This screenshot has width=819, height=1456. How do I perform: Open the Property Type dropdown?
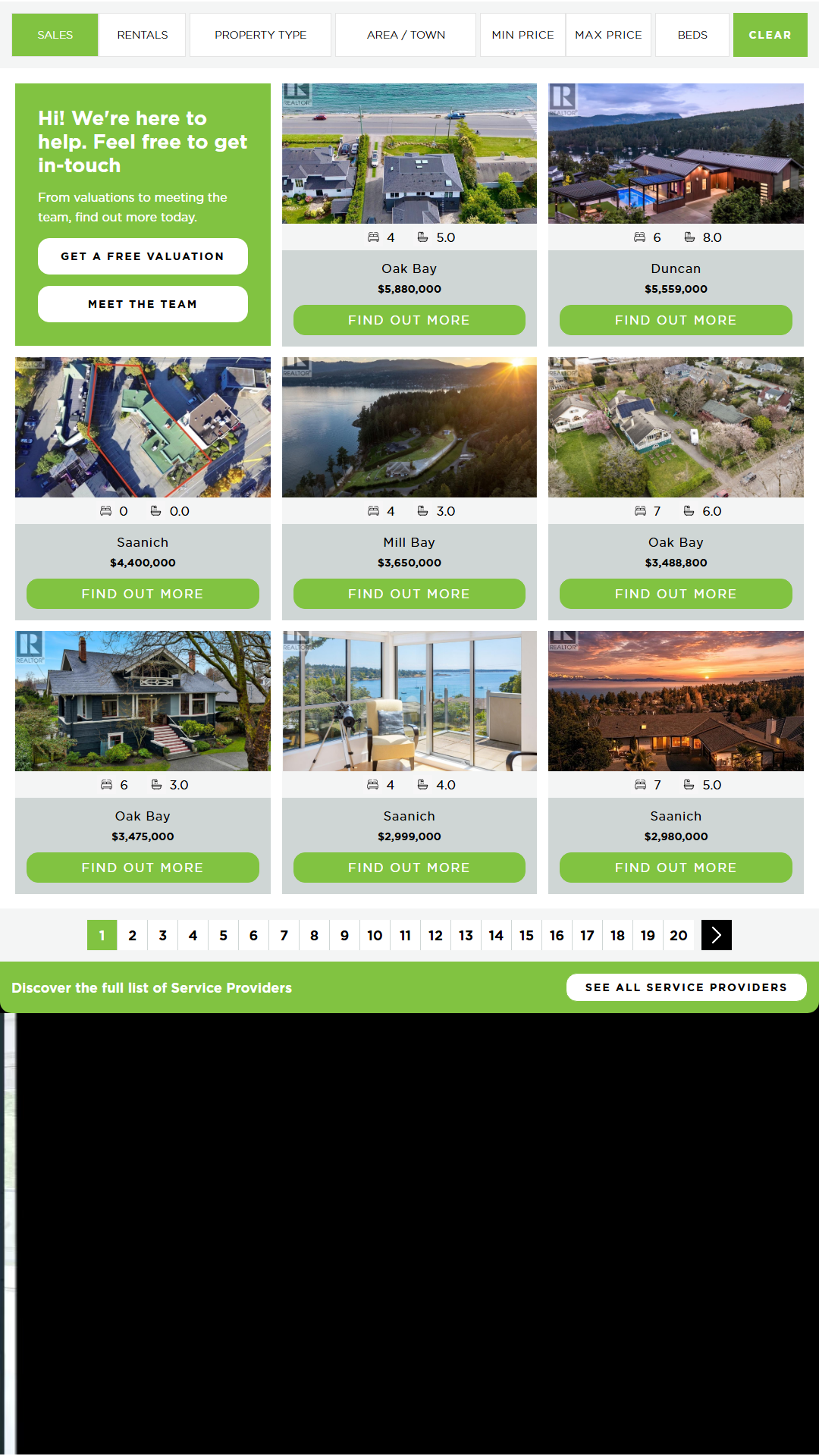click(x=260, y=35)
